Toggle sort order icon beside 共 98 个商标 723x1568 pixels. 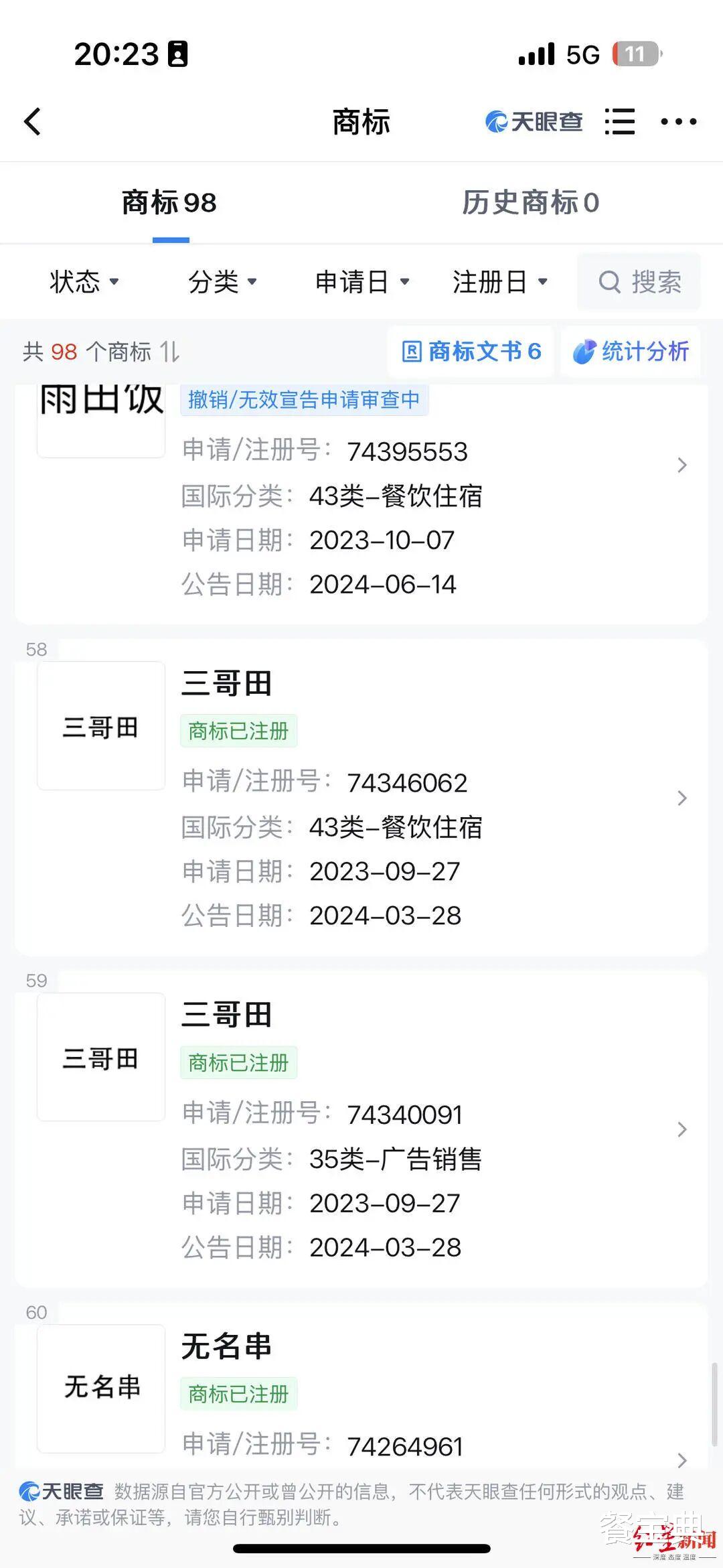169,352
